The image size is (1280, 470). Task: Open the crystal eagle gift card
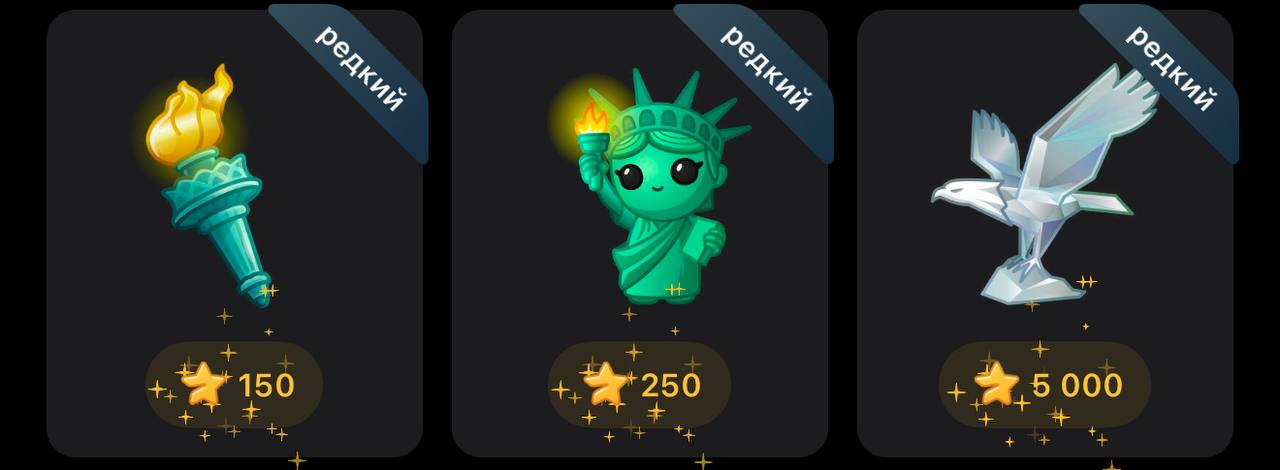click(1040, 190)
